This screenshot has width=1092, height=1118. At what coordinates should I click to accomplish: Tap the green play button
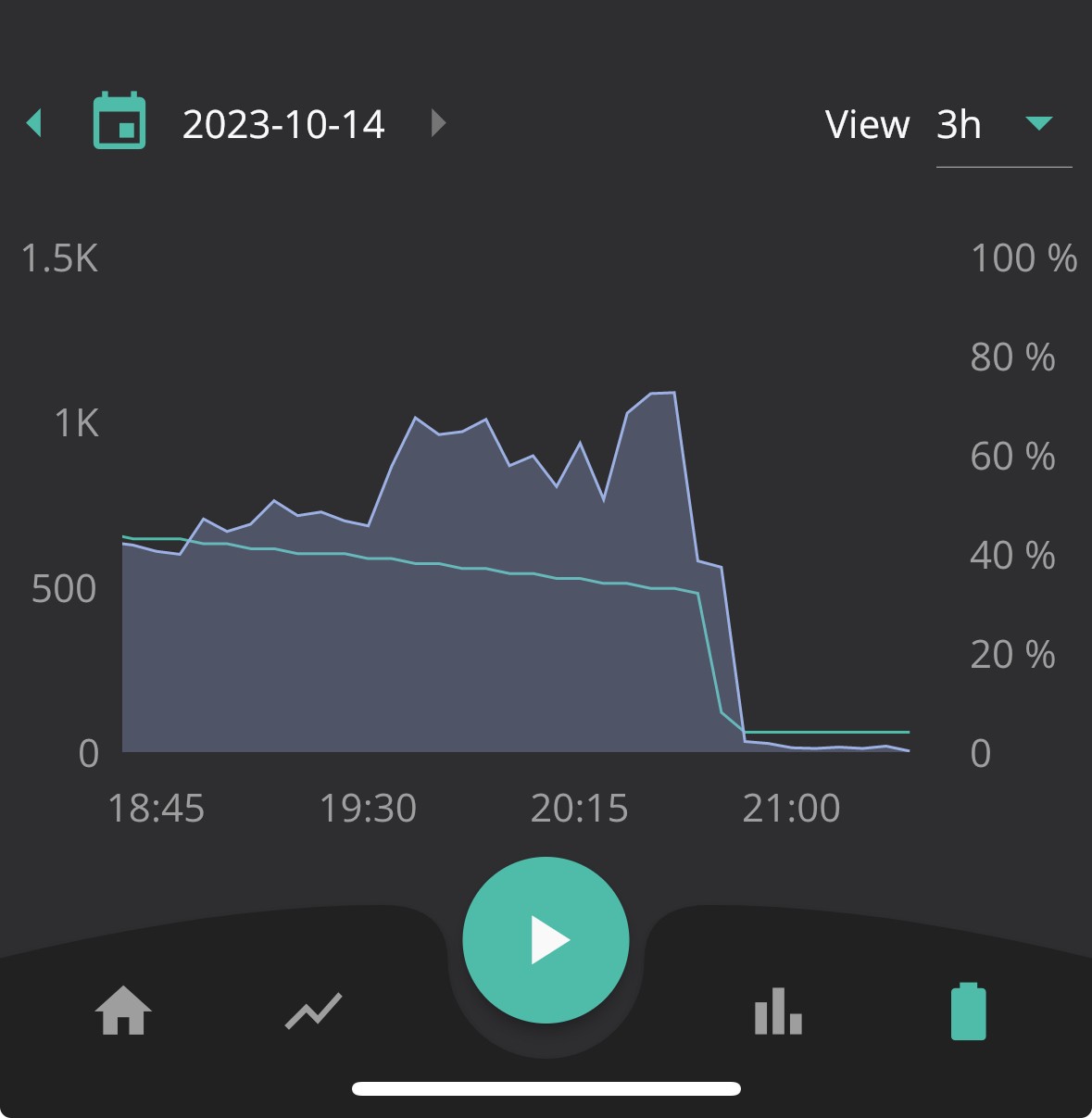(546, 939)
